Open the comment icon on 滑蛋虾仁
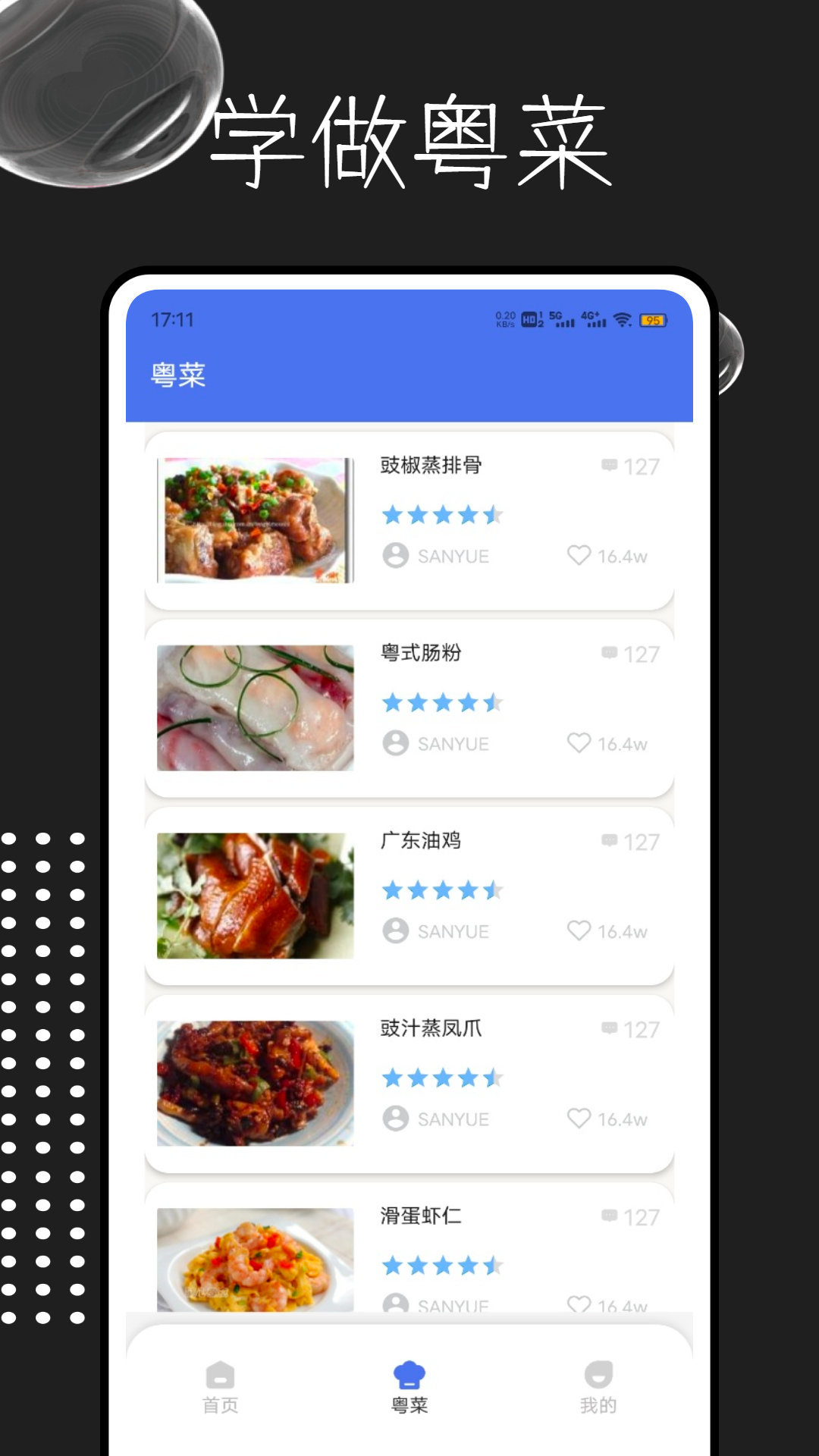Screen dimensions: 819x1456 pos(609,1217)
